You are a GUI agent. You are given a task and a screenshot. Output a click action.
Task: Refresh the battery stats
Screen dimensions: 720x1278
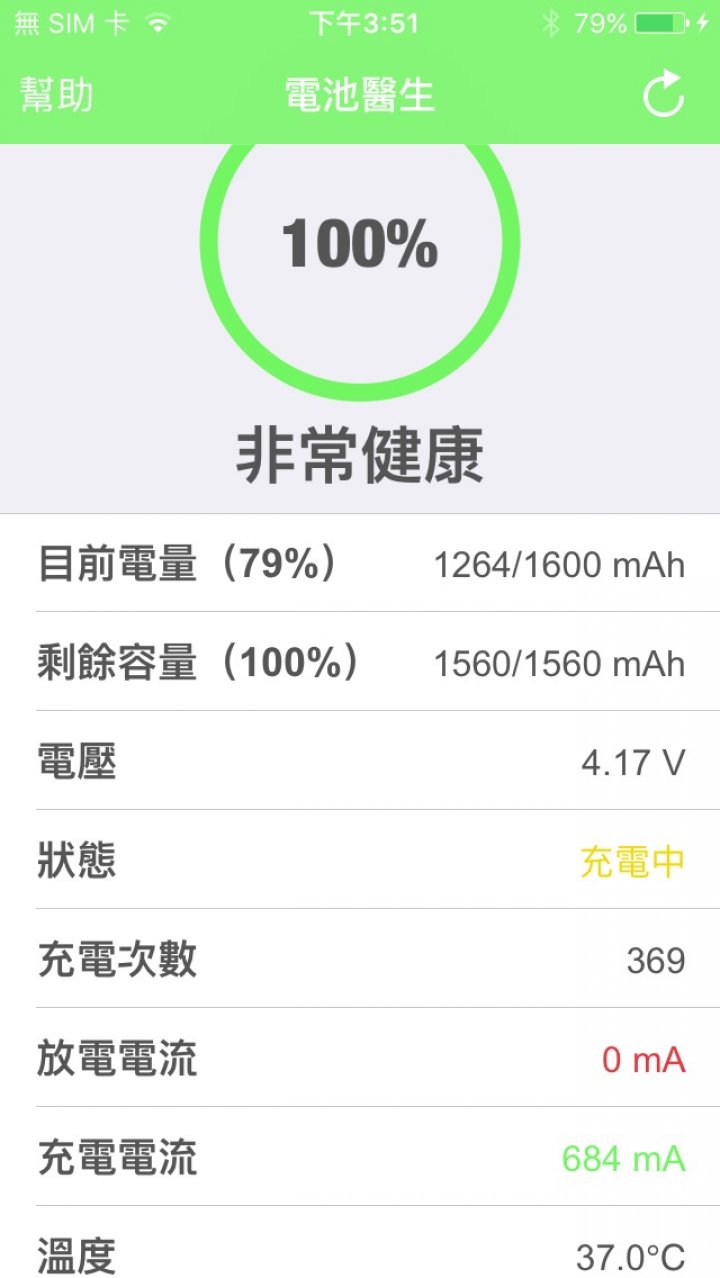click(x=663, y=96)
